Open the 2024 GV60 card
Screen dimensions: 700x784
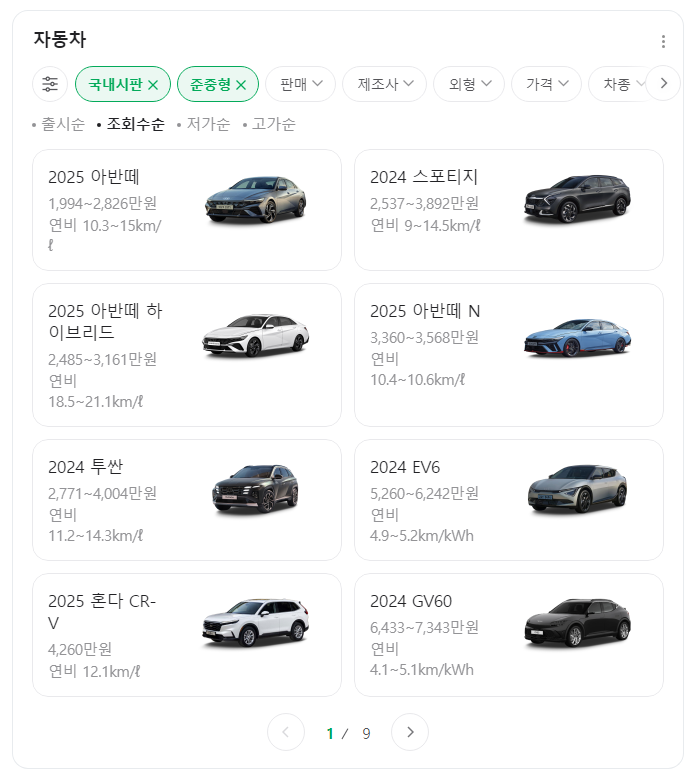(x=509, y=635)
